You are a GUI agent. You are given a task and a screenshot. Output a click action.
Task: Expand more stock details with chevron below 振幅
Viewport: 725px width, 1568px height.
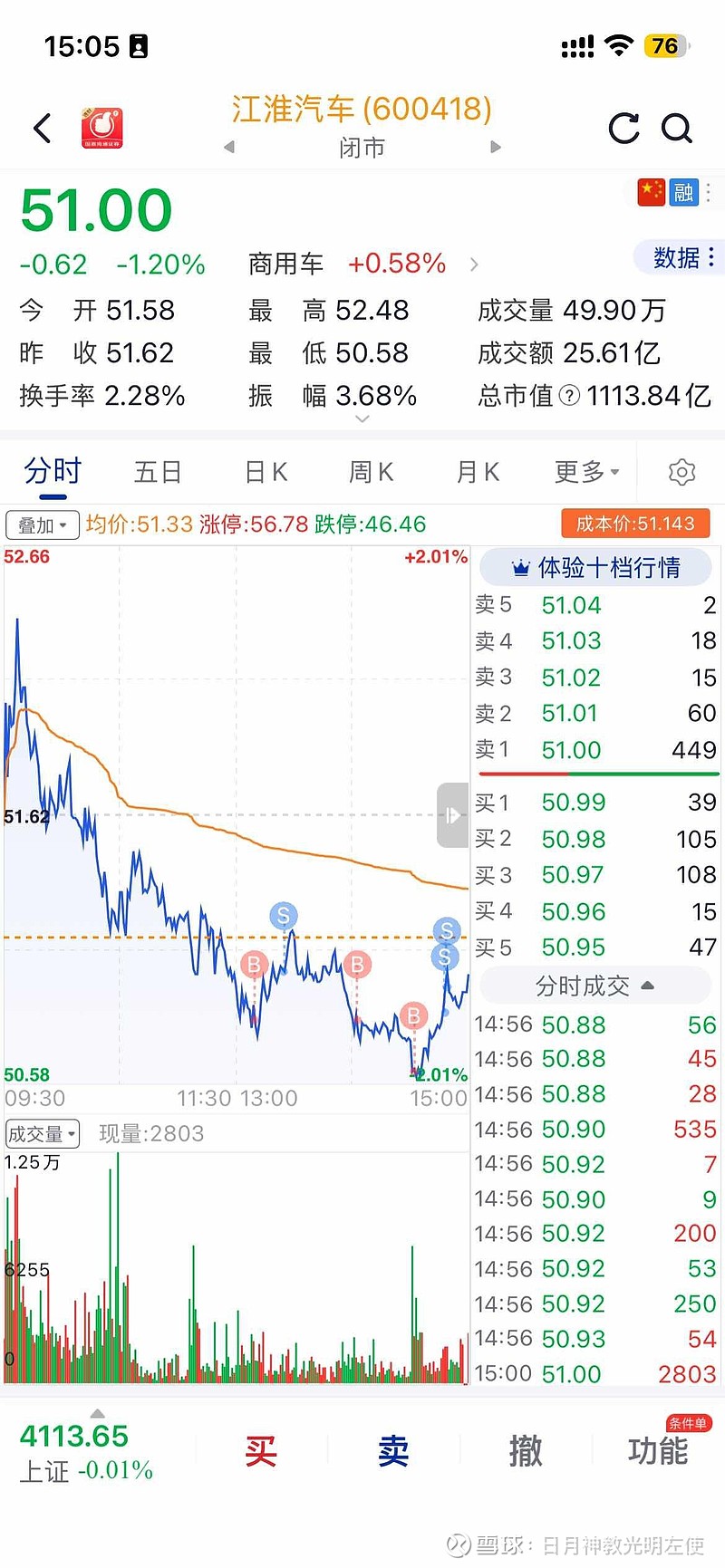[x=362, y=418]
